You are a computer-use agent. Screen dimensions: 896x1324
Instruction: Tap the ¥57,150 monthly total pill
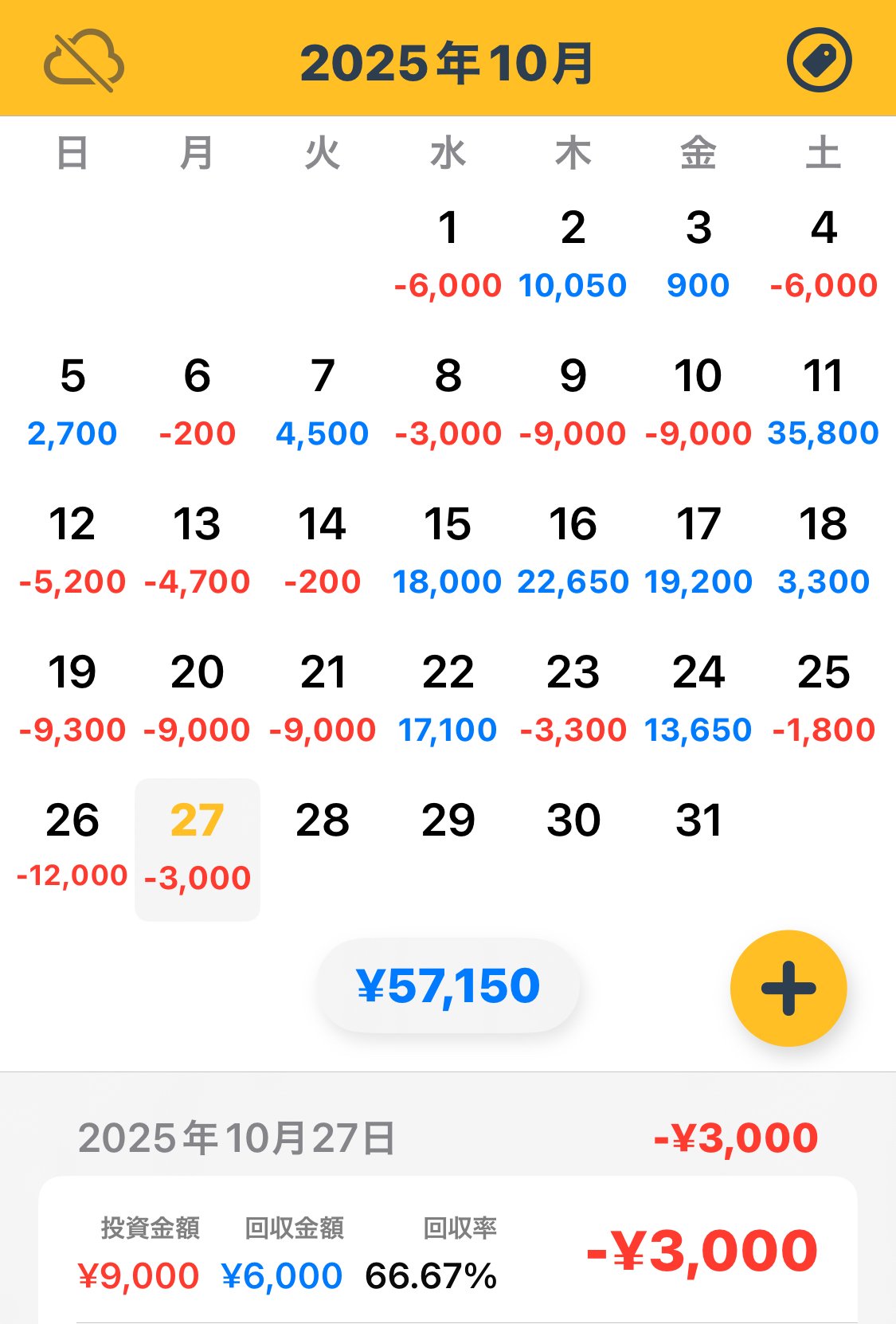tap(448, 985)
